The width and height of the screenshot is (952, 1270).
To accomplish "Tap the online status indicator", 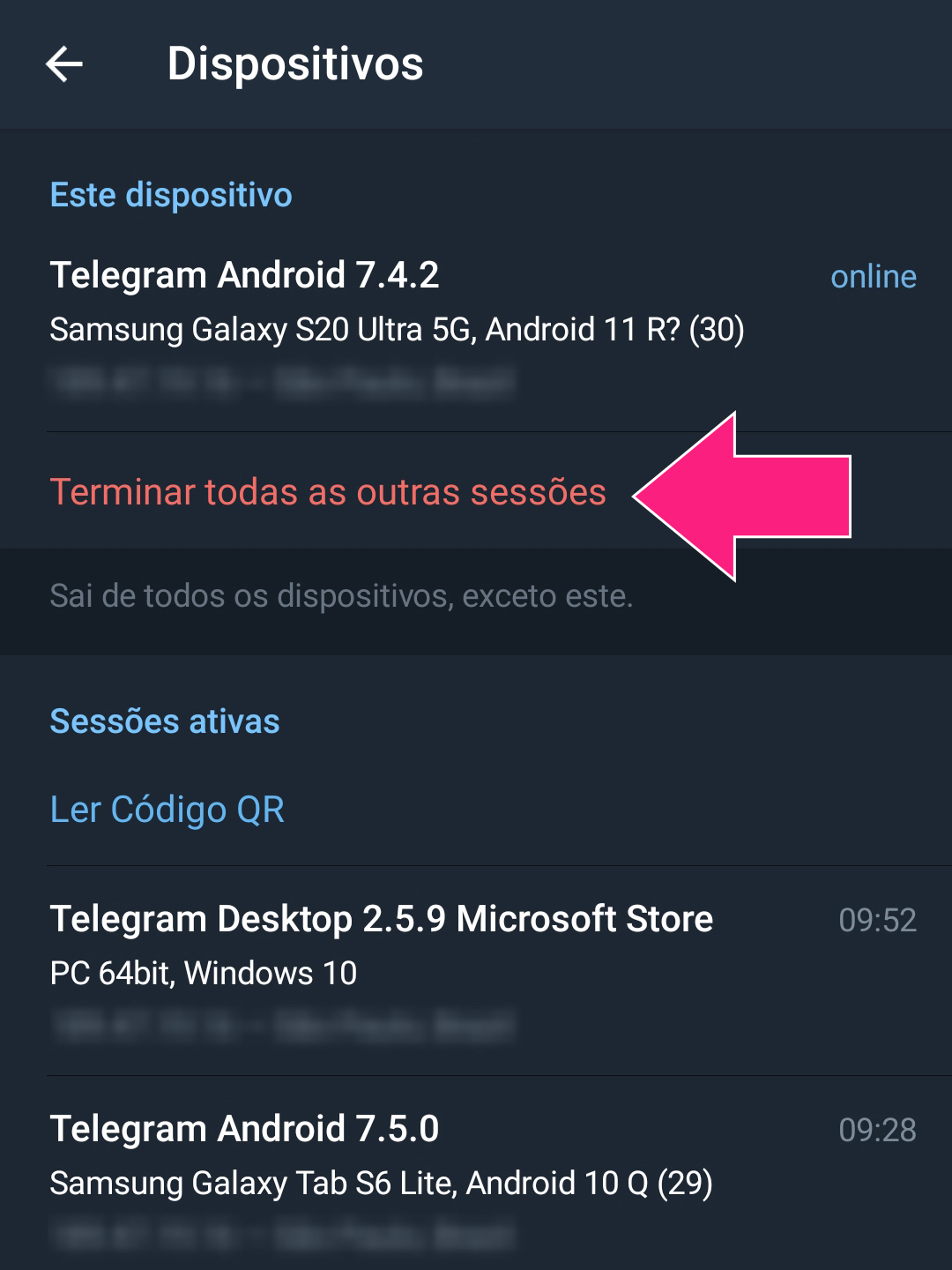I will tap(873, 276).
